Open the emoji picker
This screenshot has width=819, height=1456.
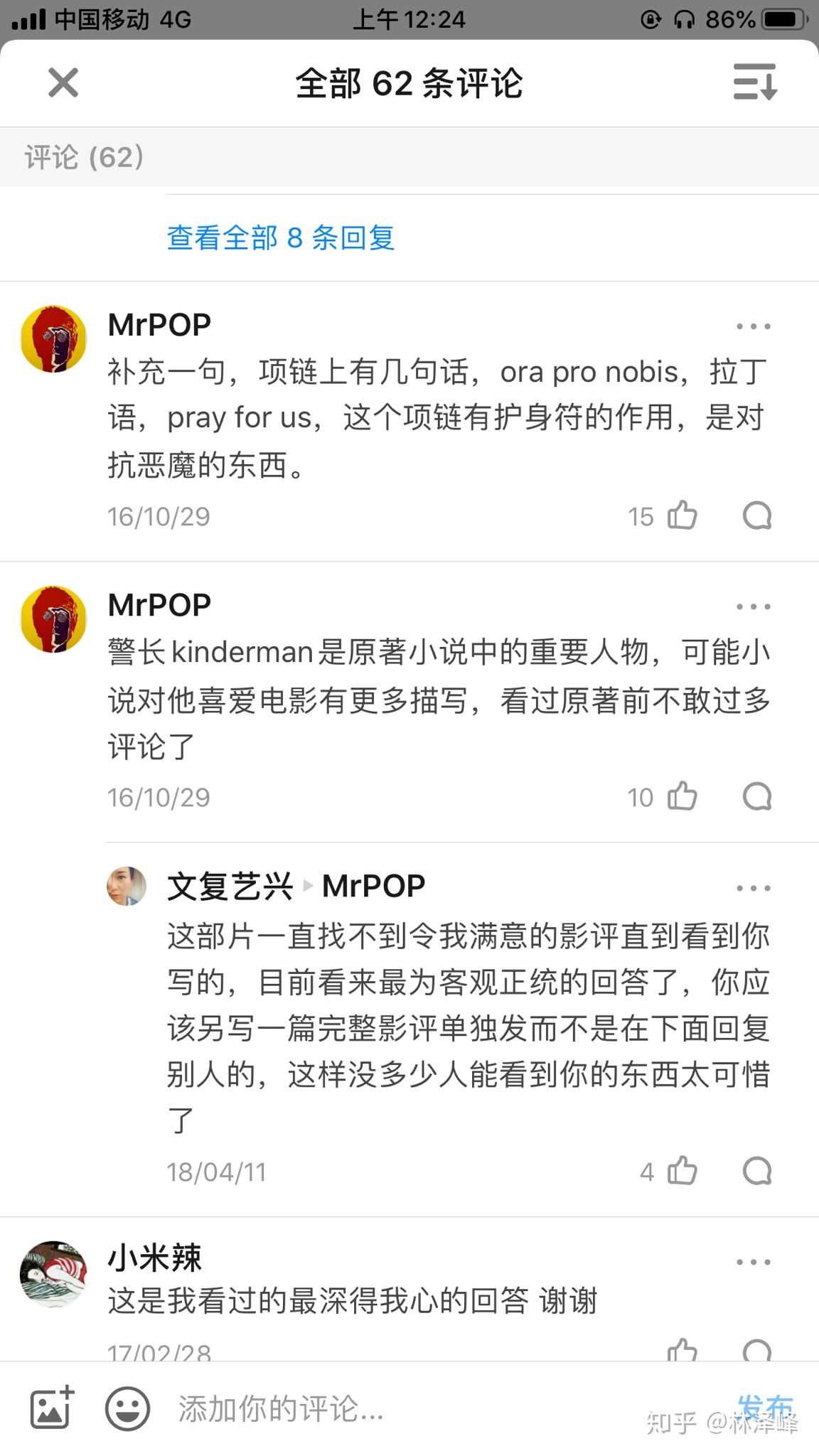pyautogui.click(x=127, y=1408)
